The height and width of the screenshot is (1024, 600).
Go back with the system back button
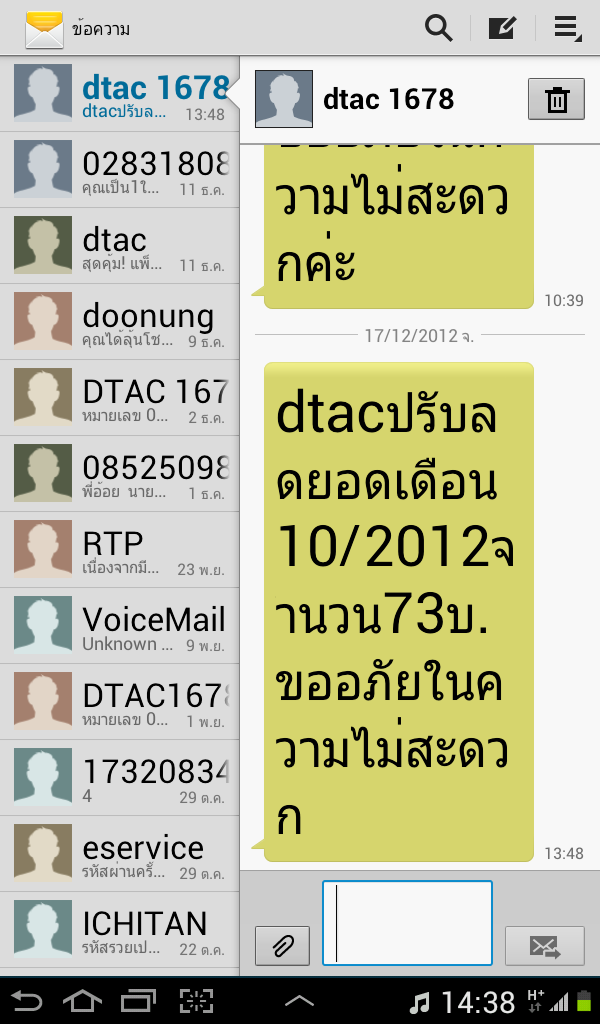pyautogui.click(x=26, y=1000)
